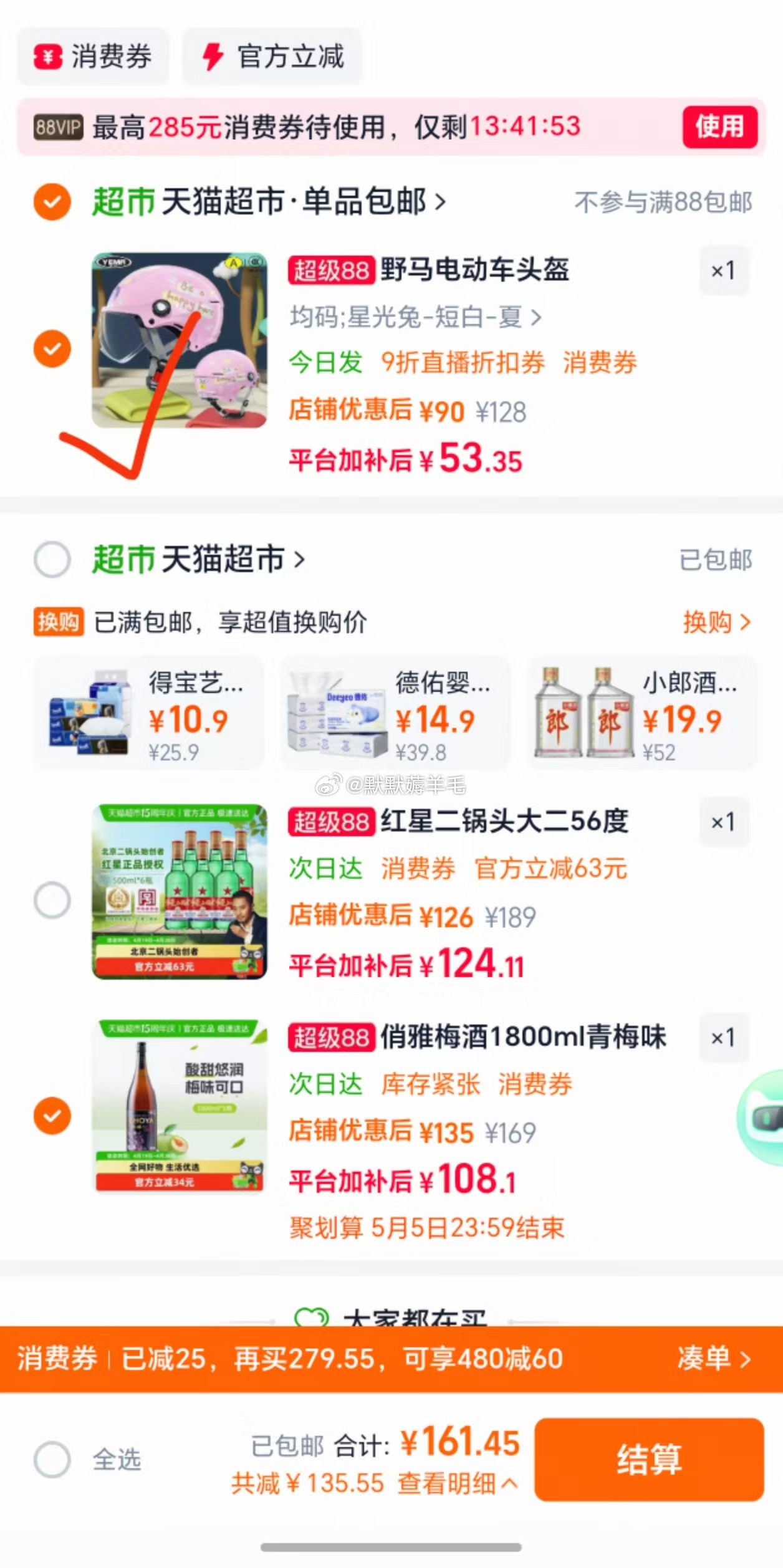The width and height of the screenshot is (783, 1568).
Task: Select the 红星二锅头大二56度 item checkbox
Action: pyautogui.click(x=52, y=900)
